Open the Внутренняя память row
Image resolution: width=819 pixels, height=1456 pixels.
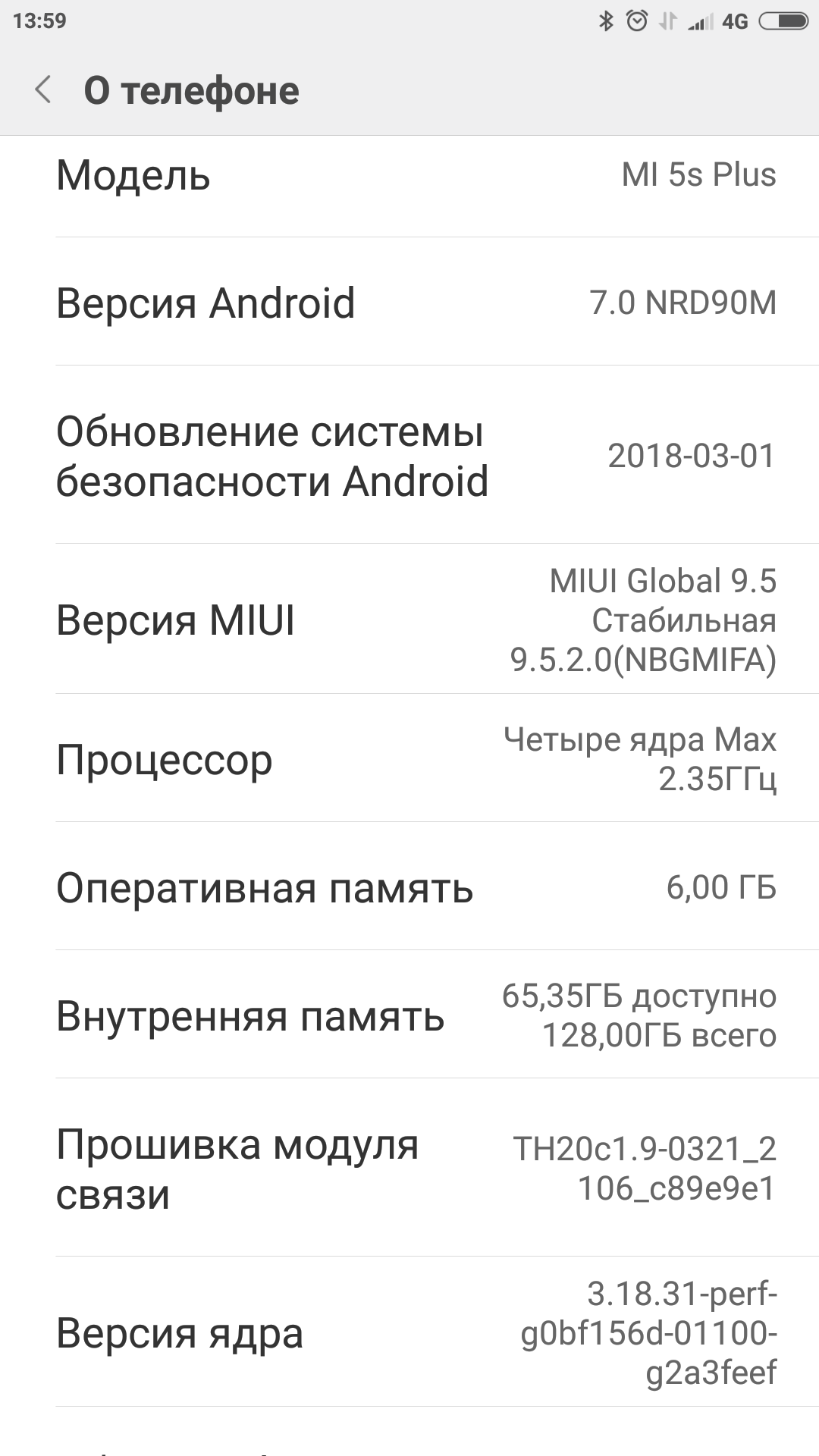point(409,1015)
